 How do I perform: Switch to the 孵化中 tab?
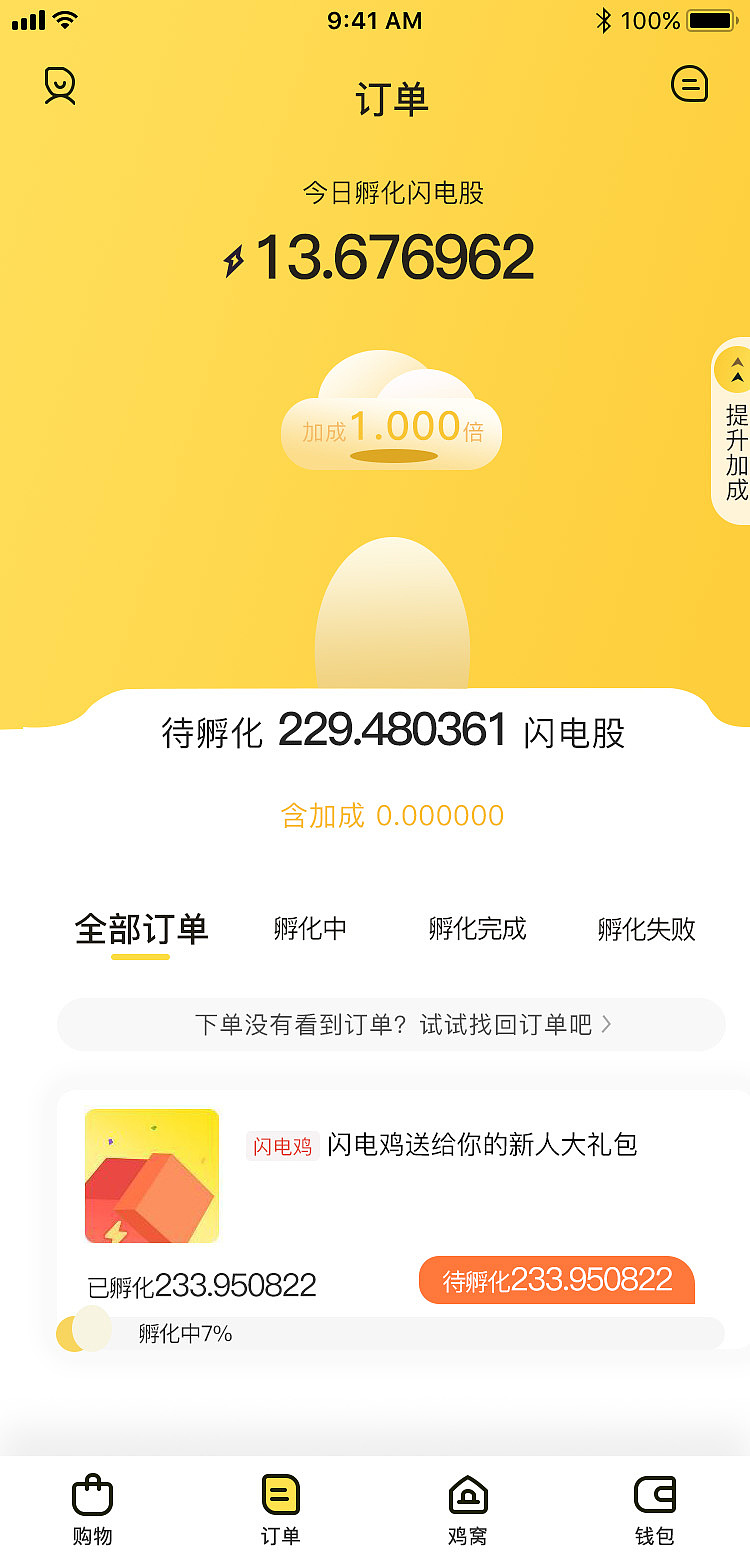pos(308,929)
